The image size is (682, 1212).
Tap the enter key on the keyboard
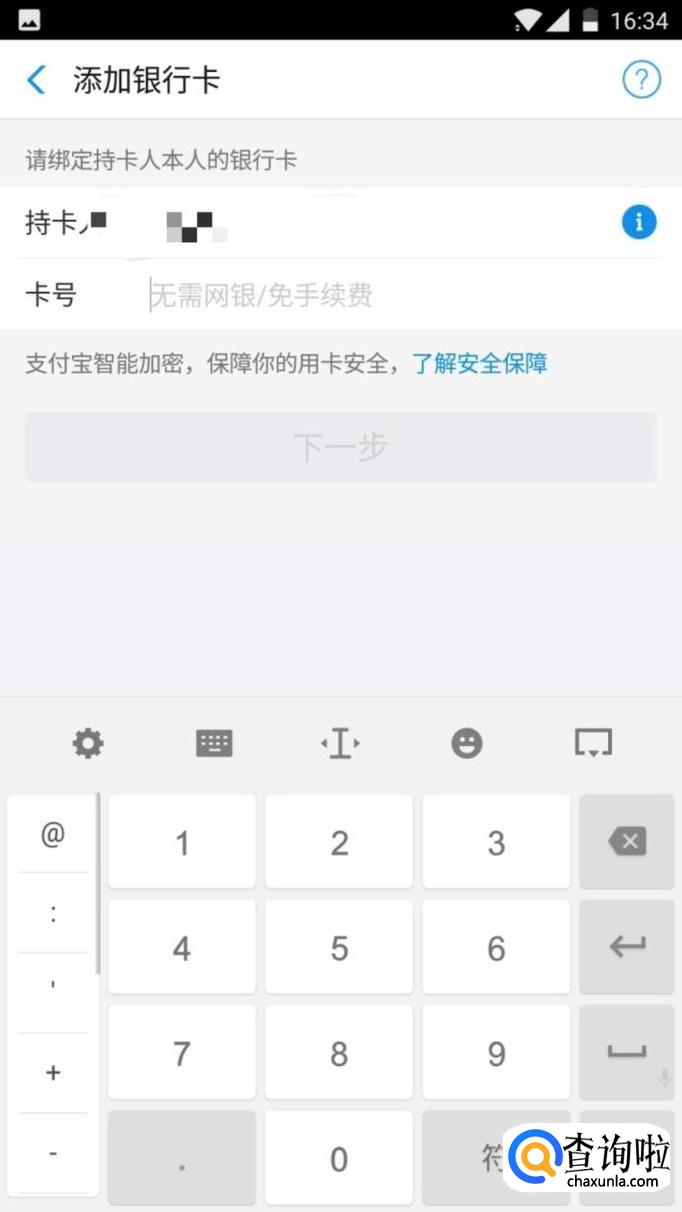point(627,947)
